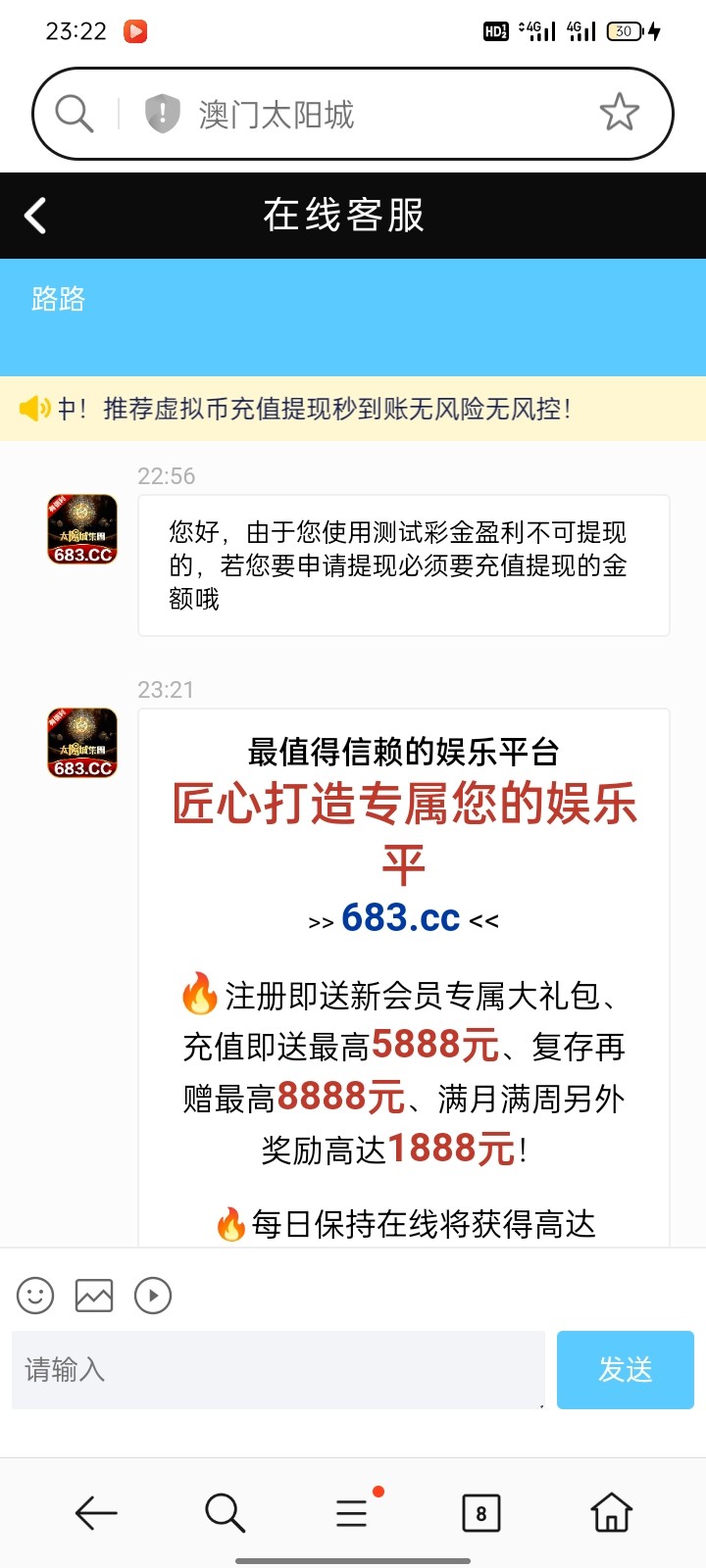View site security shield info
This screenshot has width=706, height=1568.
[162, 114]
